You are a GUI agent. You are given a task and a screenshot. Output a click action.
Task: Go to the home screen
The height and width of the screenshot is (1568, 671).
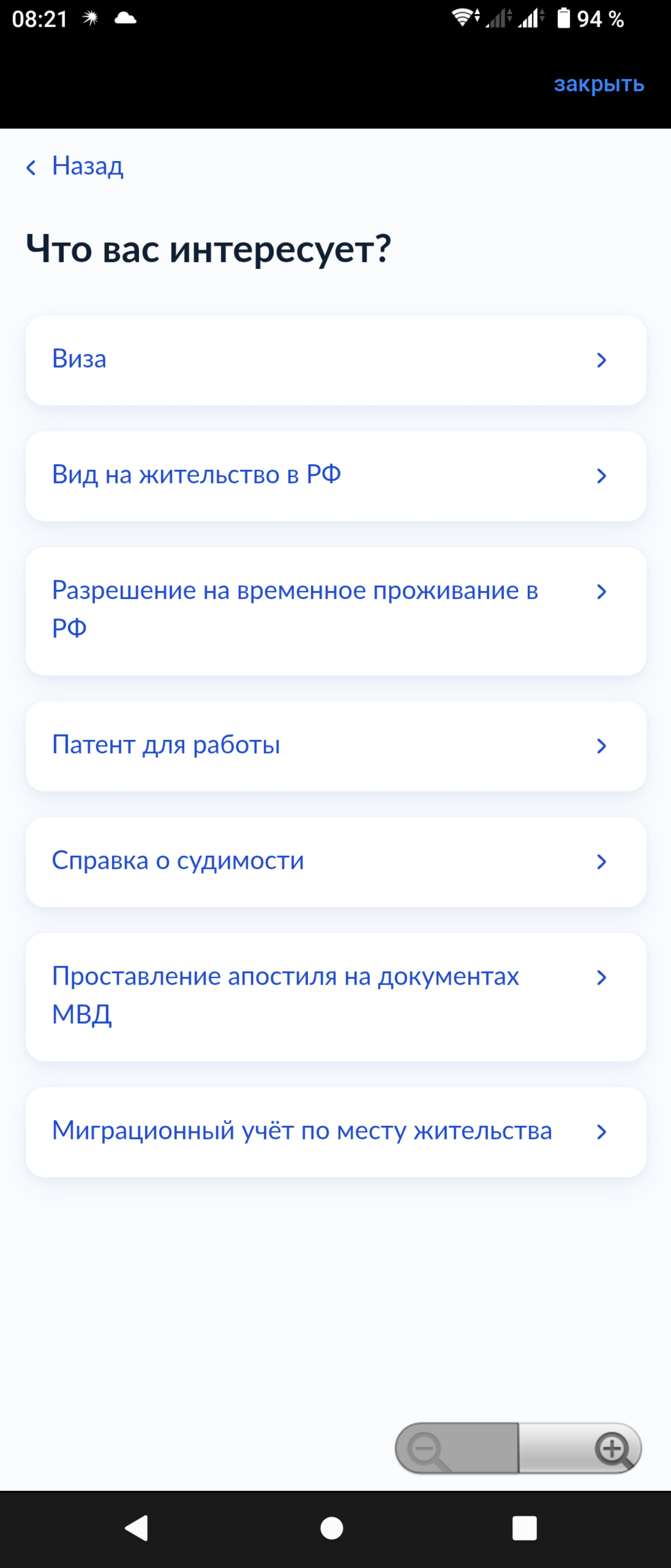331,1528
